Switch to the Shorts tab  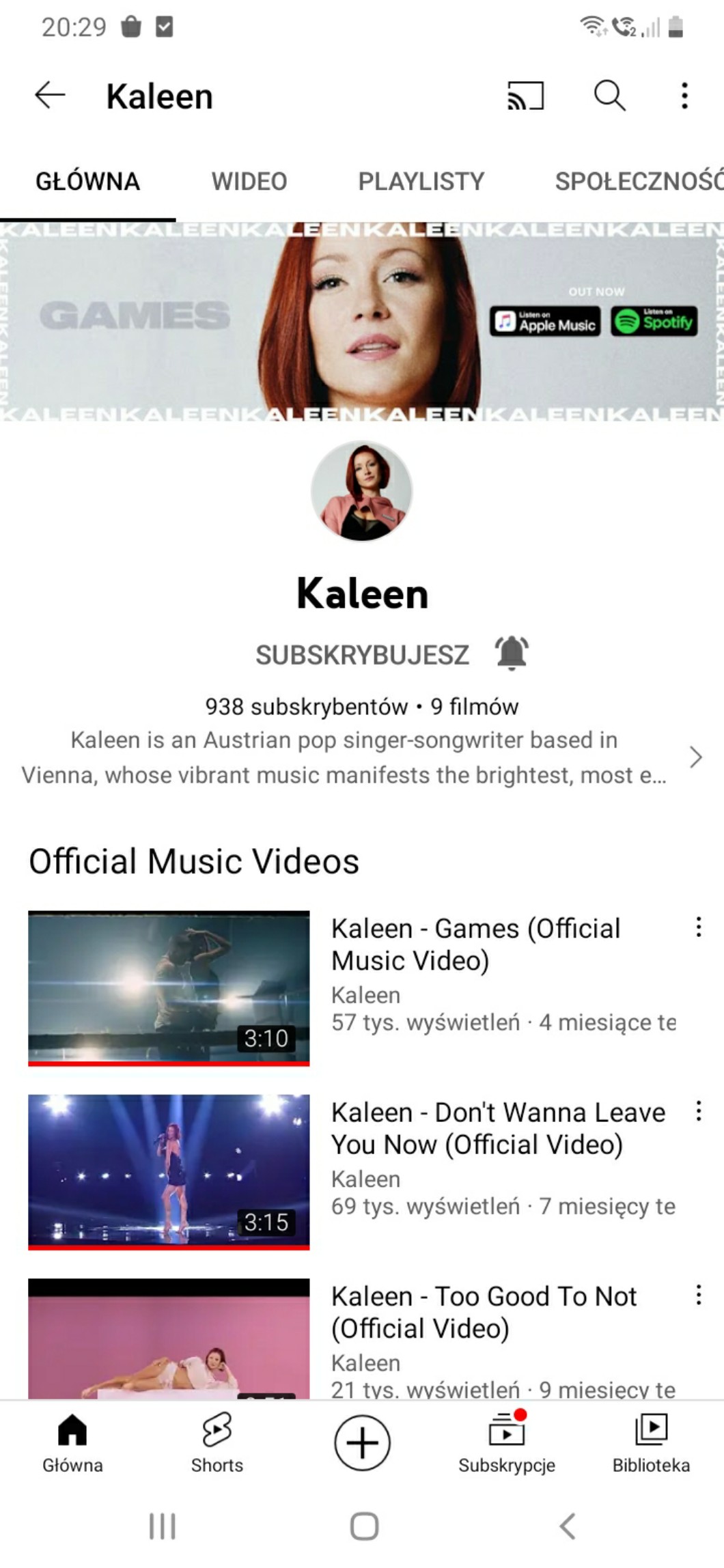217,1444
